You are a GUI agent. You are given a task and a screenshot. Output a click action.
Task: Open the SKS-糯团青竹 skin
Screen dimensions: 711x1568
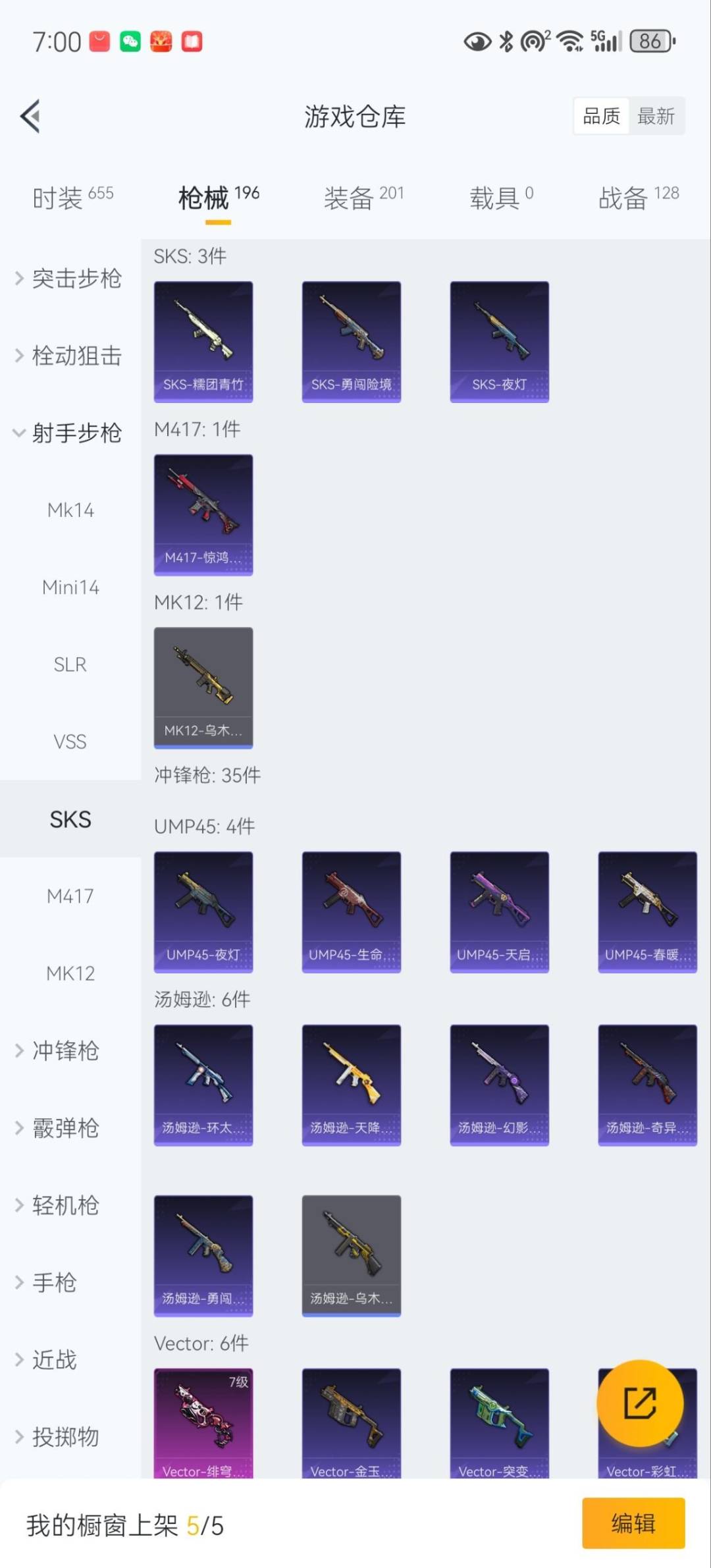coord(203,341)
